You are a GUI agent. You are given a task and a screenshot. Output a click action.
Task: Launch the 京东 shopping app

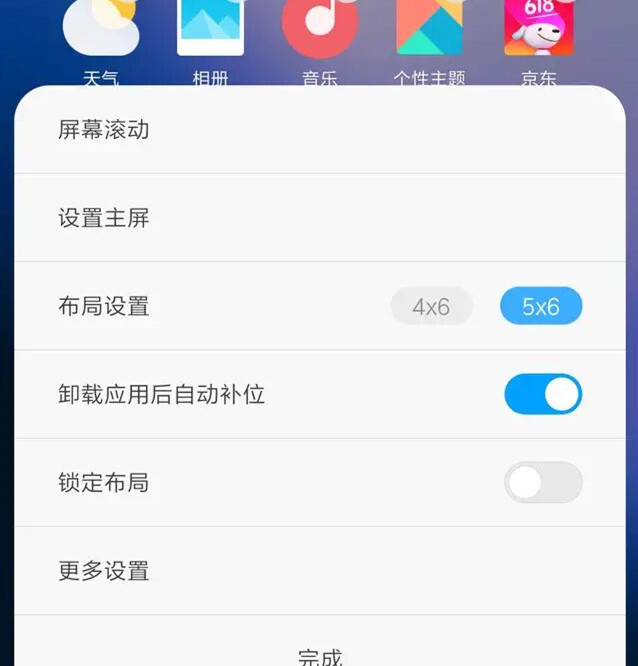[x=539, y=28]
